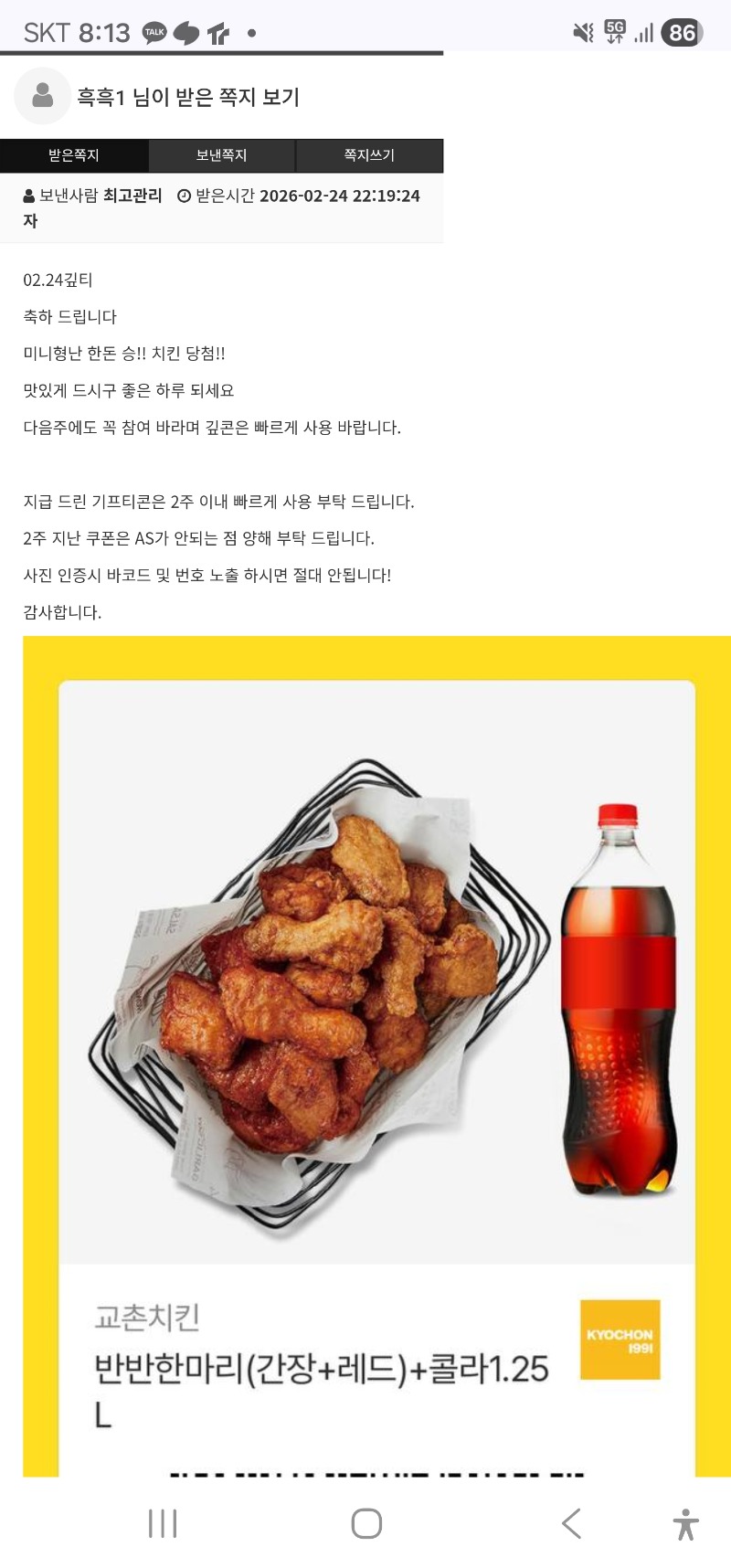Open the 보낸쪽지 tab
The height and width of the screenshot is (1568, 731).
222,155
